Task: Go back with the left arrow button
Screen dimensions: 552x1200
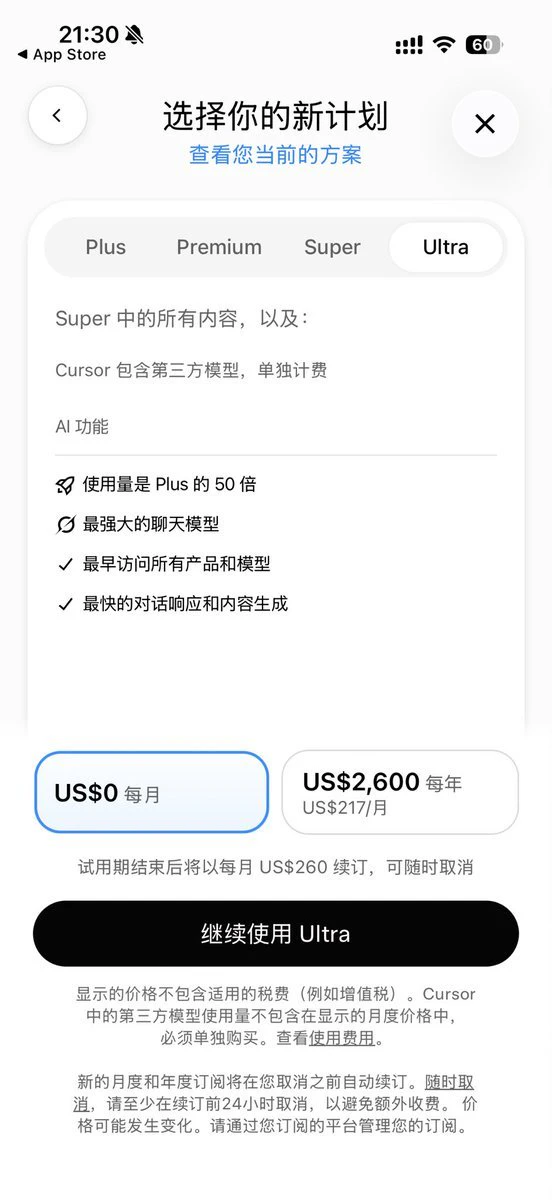Action: tap(57, 115)
